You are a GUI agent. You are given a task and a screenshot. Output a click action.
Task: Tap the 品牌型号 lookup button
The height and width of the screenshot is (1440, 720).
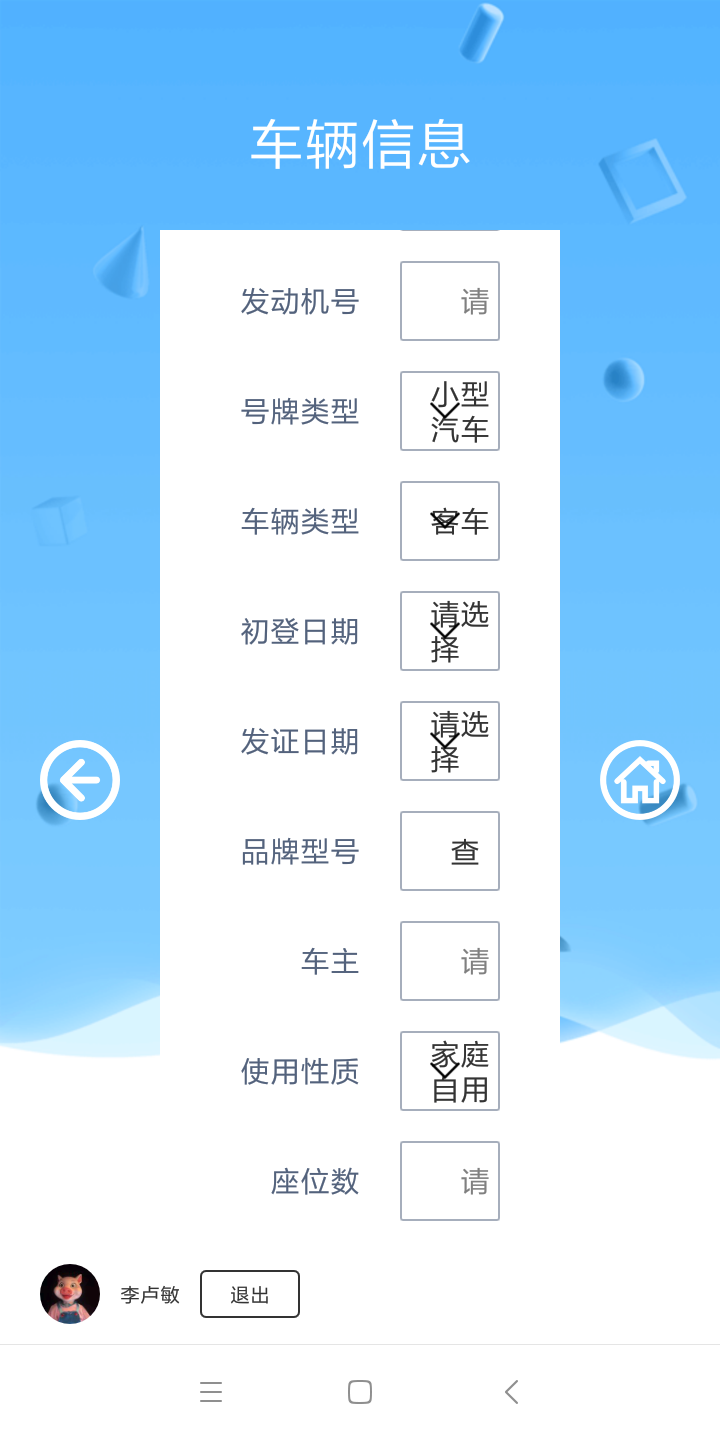(x=450, y=851)
